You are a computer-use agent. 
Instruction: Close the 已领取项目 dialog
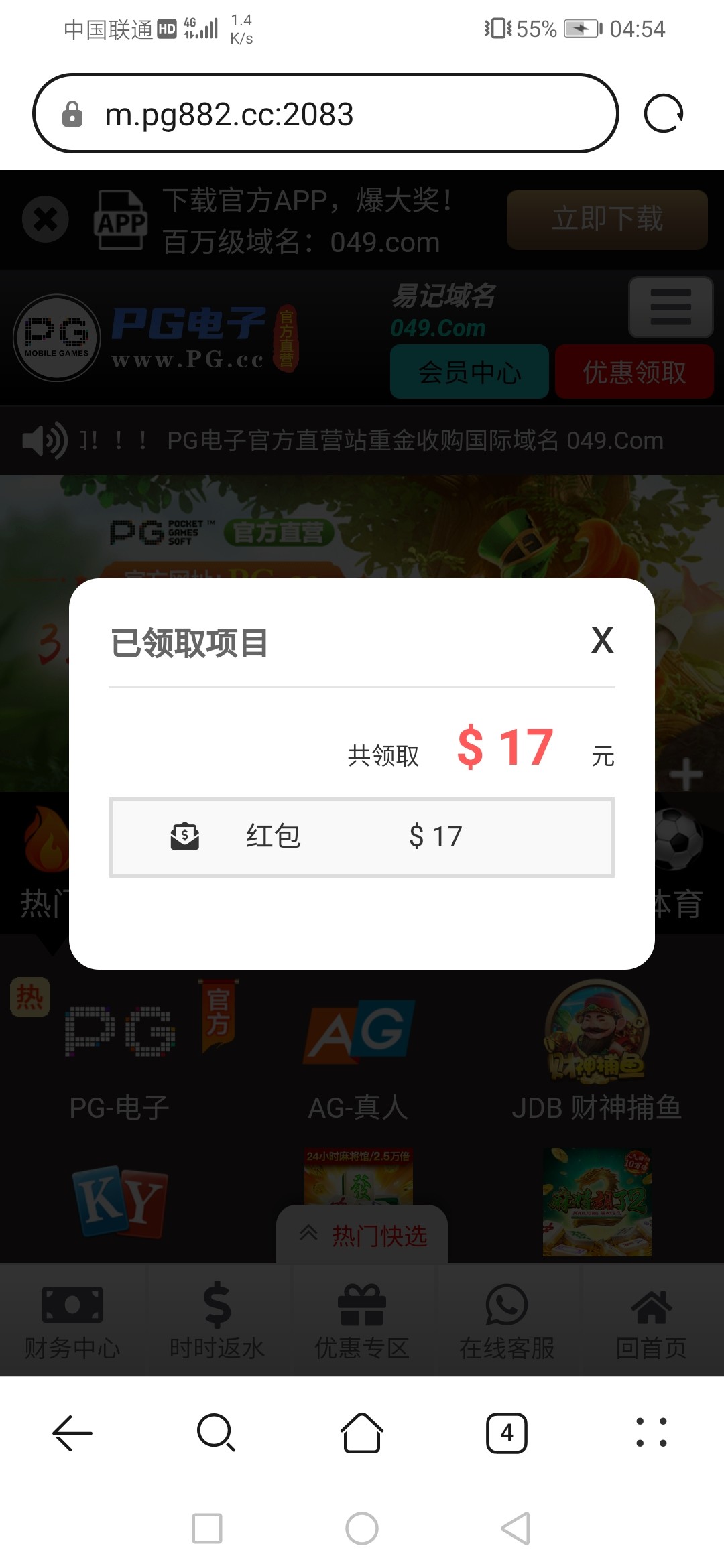point(602,640)
